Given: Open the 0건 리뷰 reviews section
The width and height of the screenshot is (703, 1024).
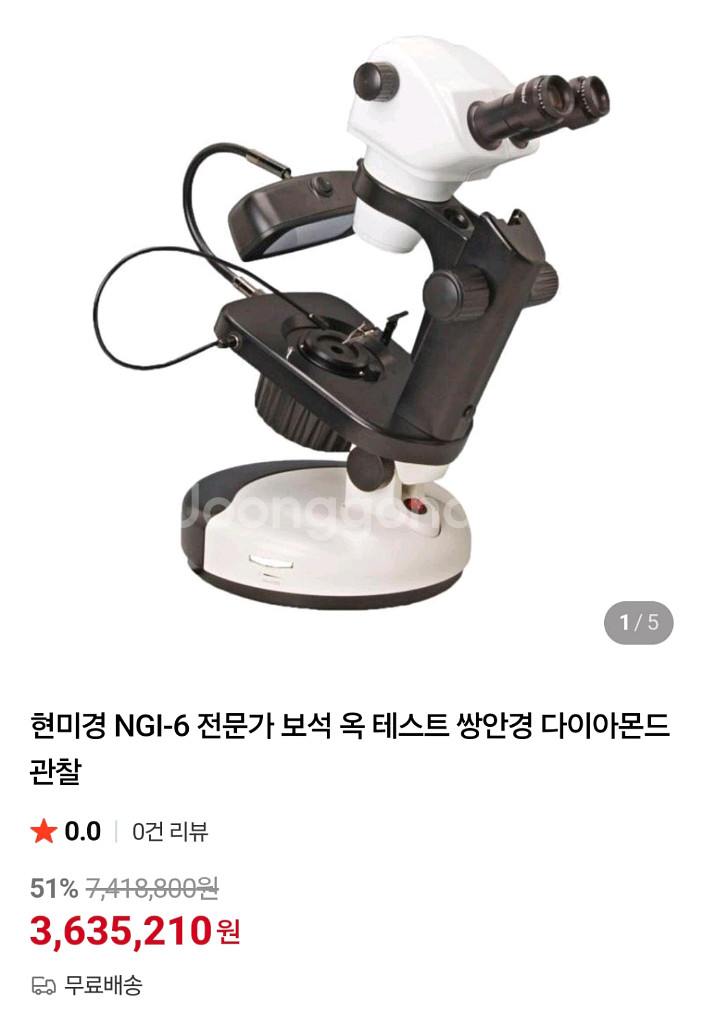Looking at the screenshot, I should tap(170, 831).
